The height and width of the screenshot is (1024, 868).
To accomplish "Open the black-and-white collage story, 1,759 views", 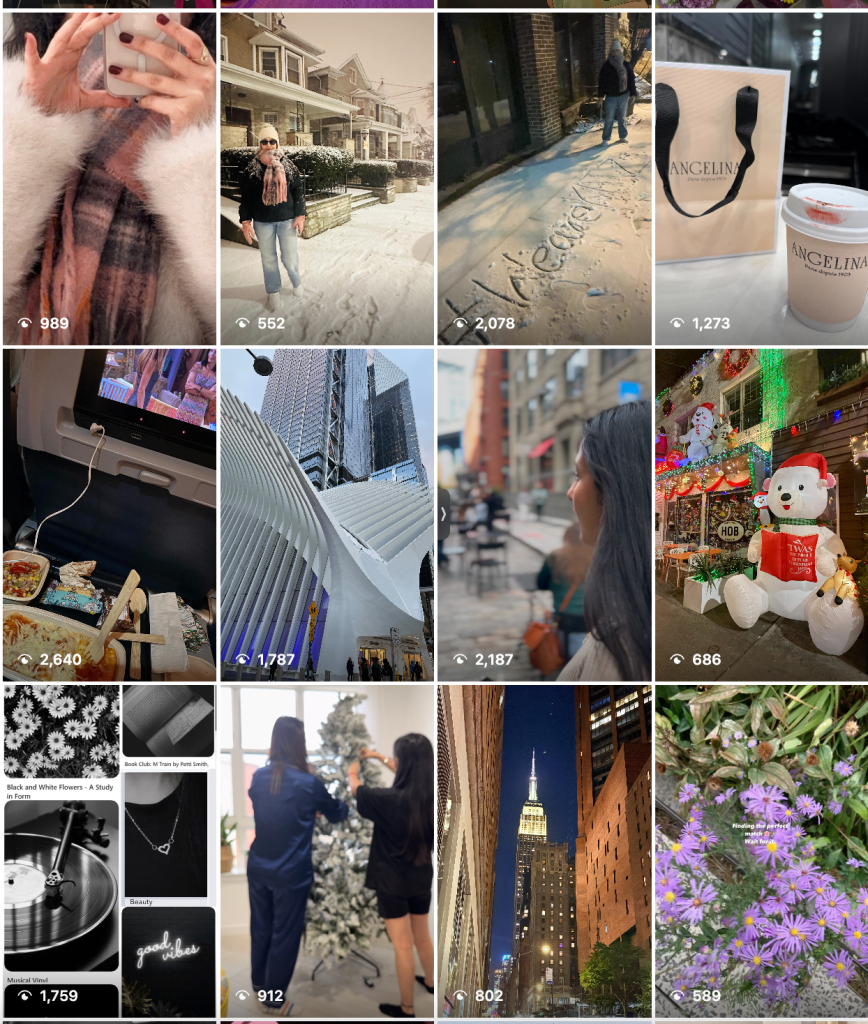I will [x=109, y=851].
